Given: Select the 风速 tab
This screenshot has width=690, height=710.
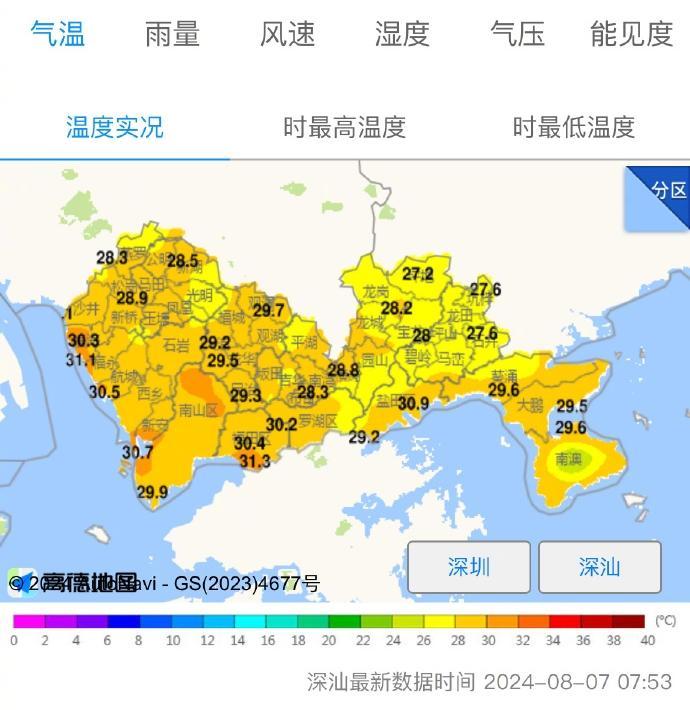Looking at the screenshot, I should [287, 34].
